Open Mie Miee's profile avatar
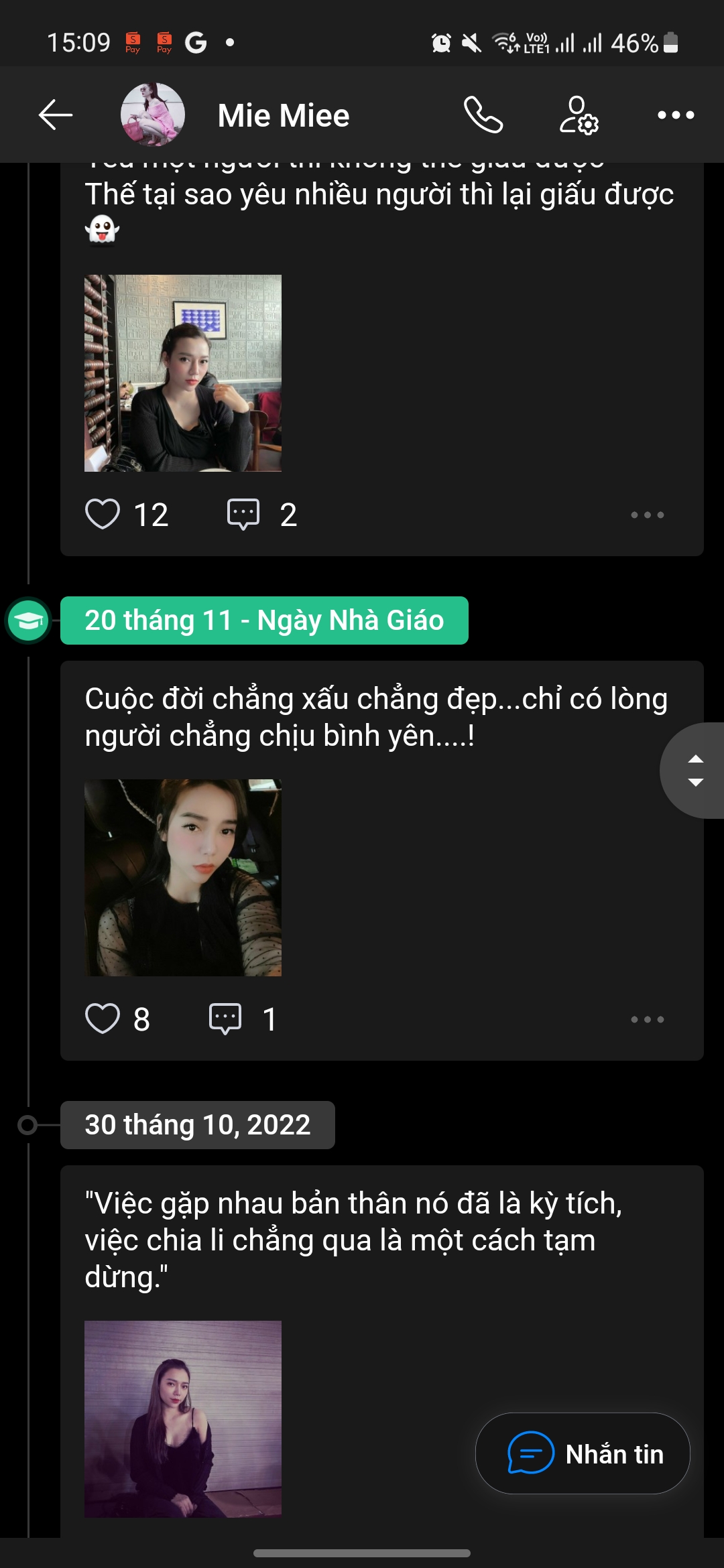724x1568 pixels. coord(153,115)
